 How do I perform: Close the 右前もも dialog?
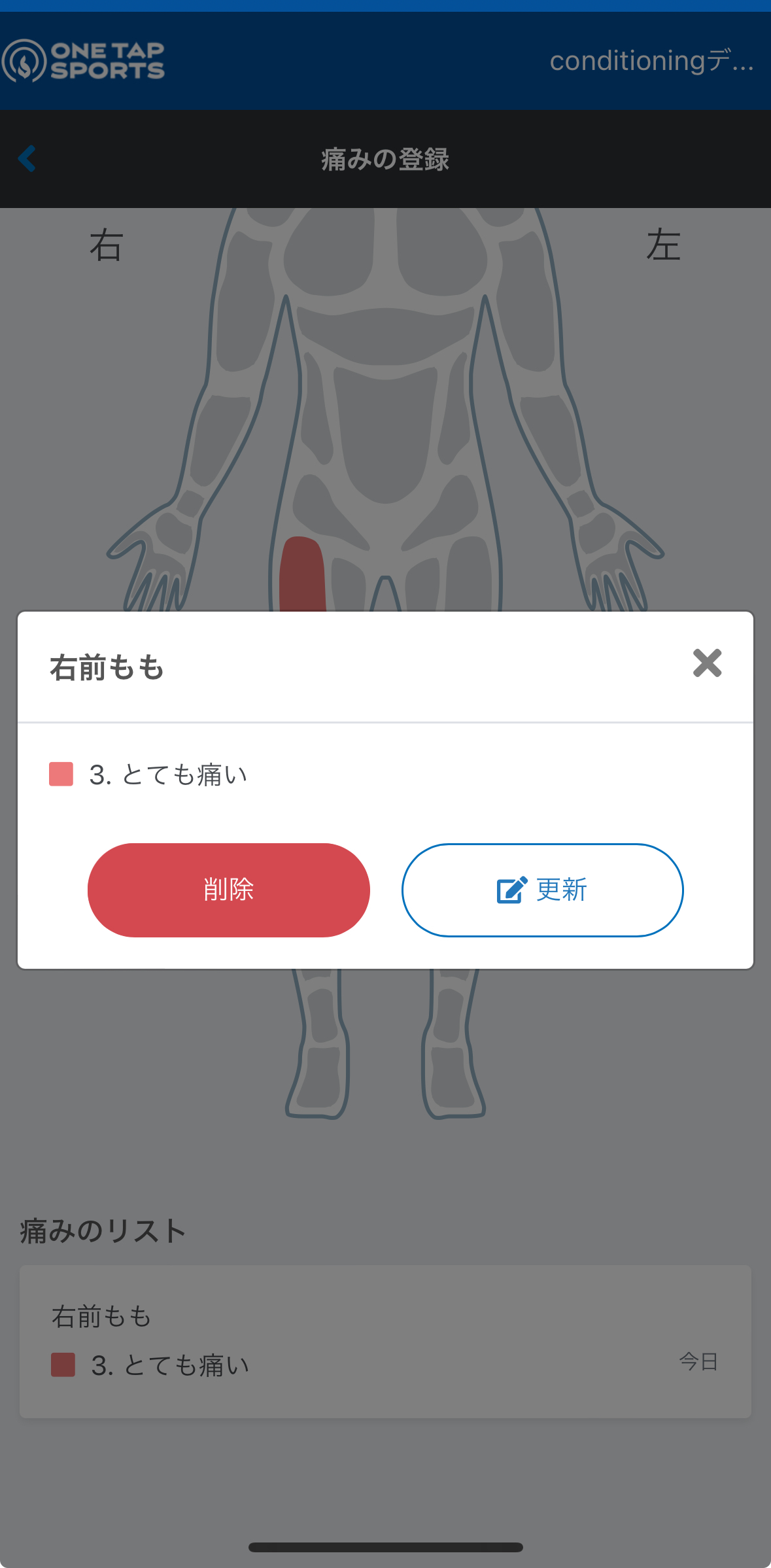click(707, 663)
